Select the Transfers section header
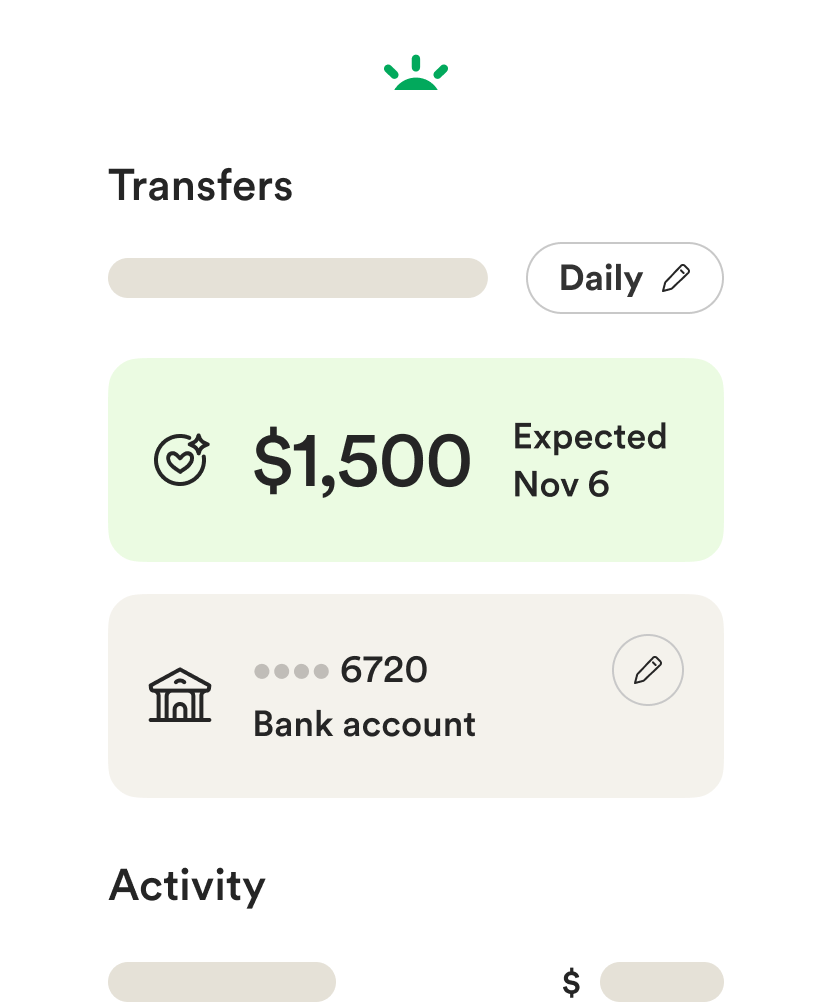 click(x=200, y=186)
